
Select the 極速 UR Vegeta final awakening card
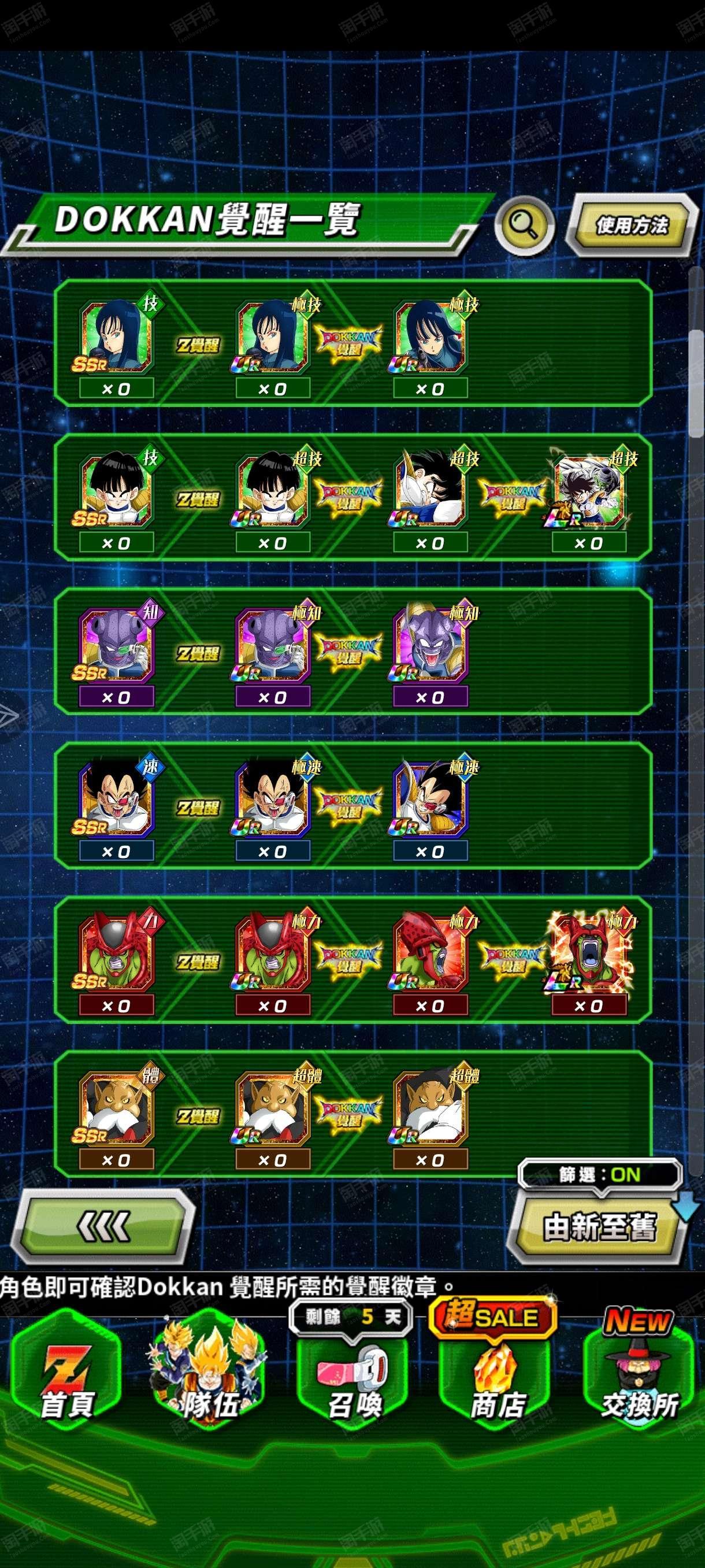[431, 798]
